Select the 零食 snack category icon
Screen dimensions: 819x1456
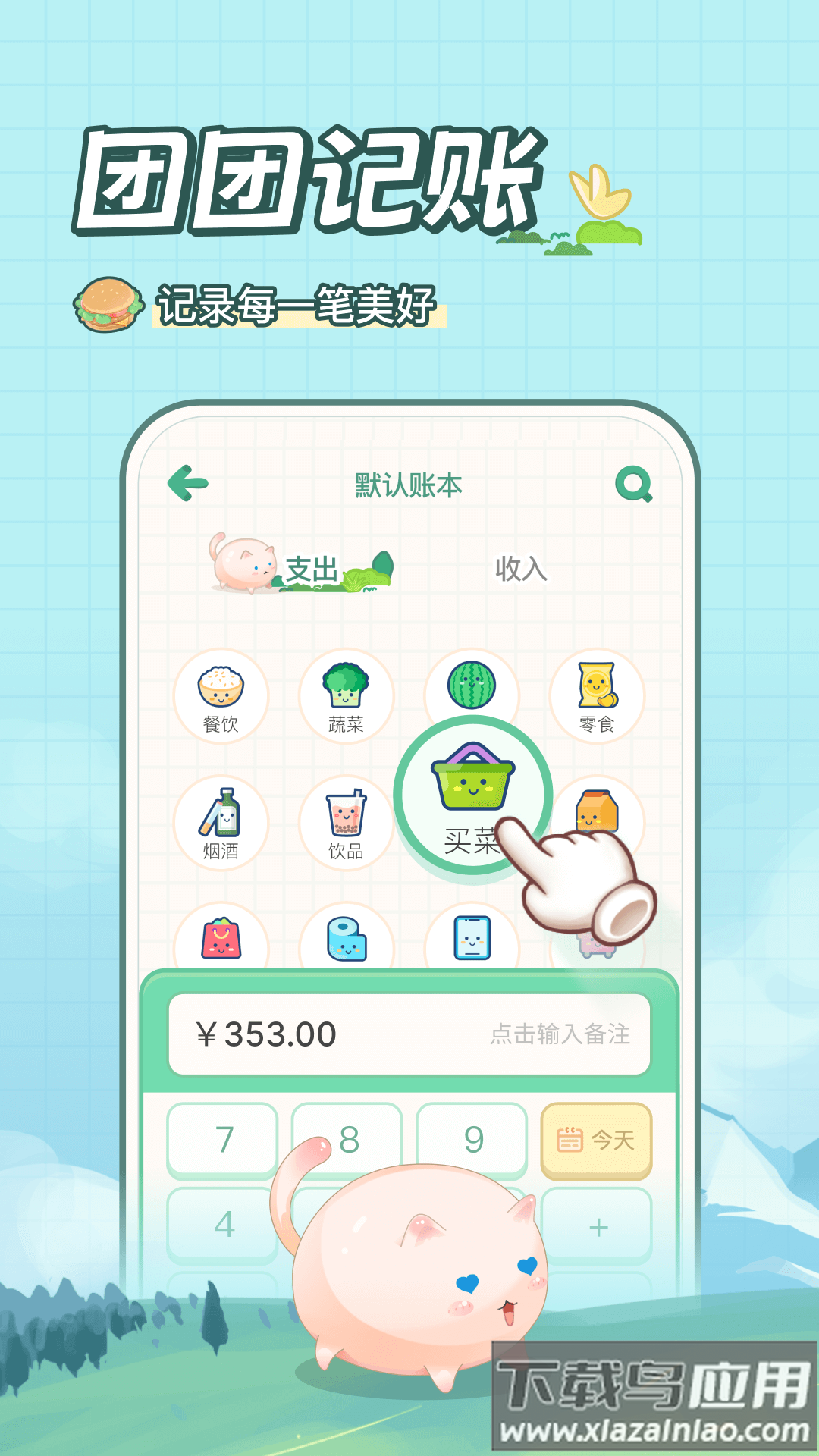[x=598, y=689]
